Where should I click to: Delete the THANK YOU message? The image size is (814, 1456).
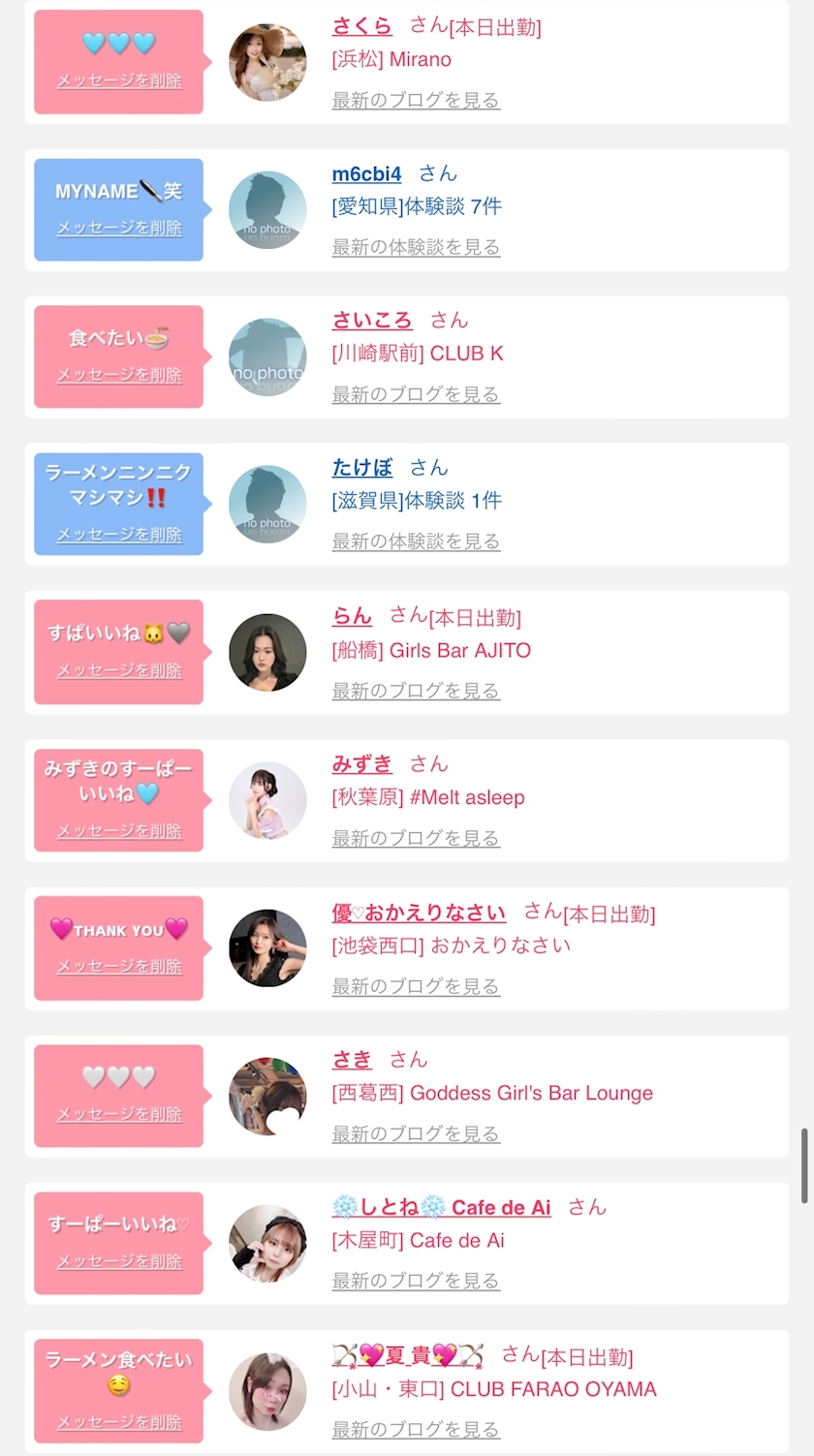(x=119, y=967)
